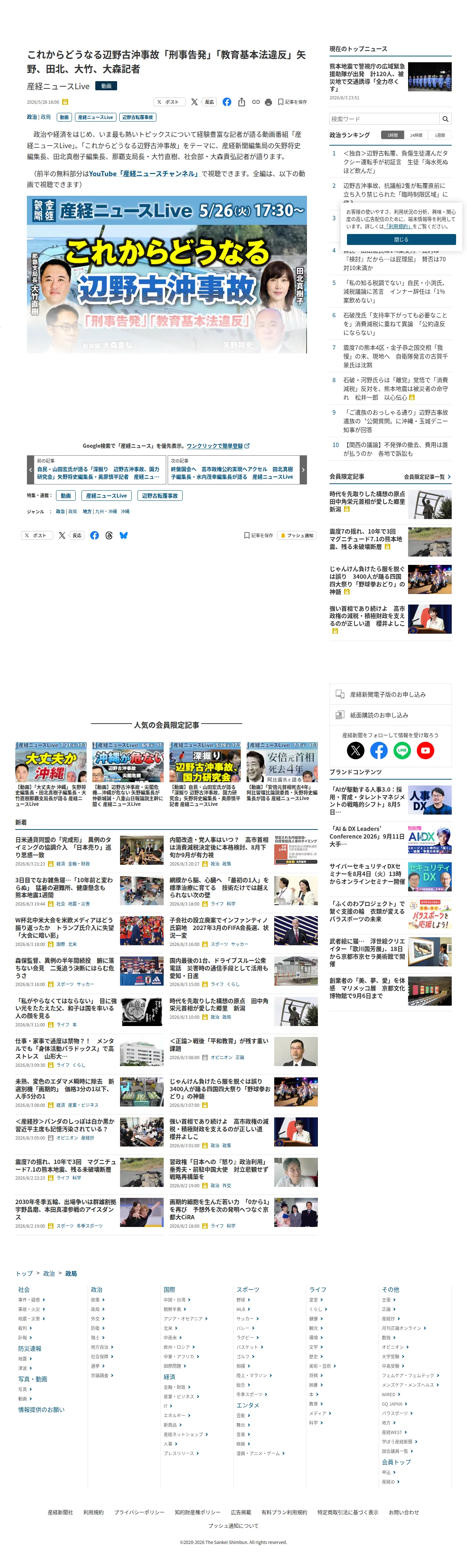This screenshot has height=1568, width=467.
Task: Open the 会員限定記事一覧 link
Action: 427,476
